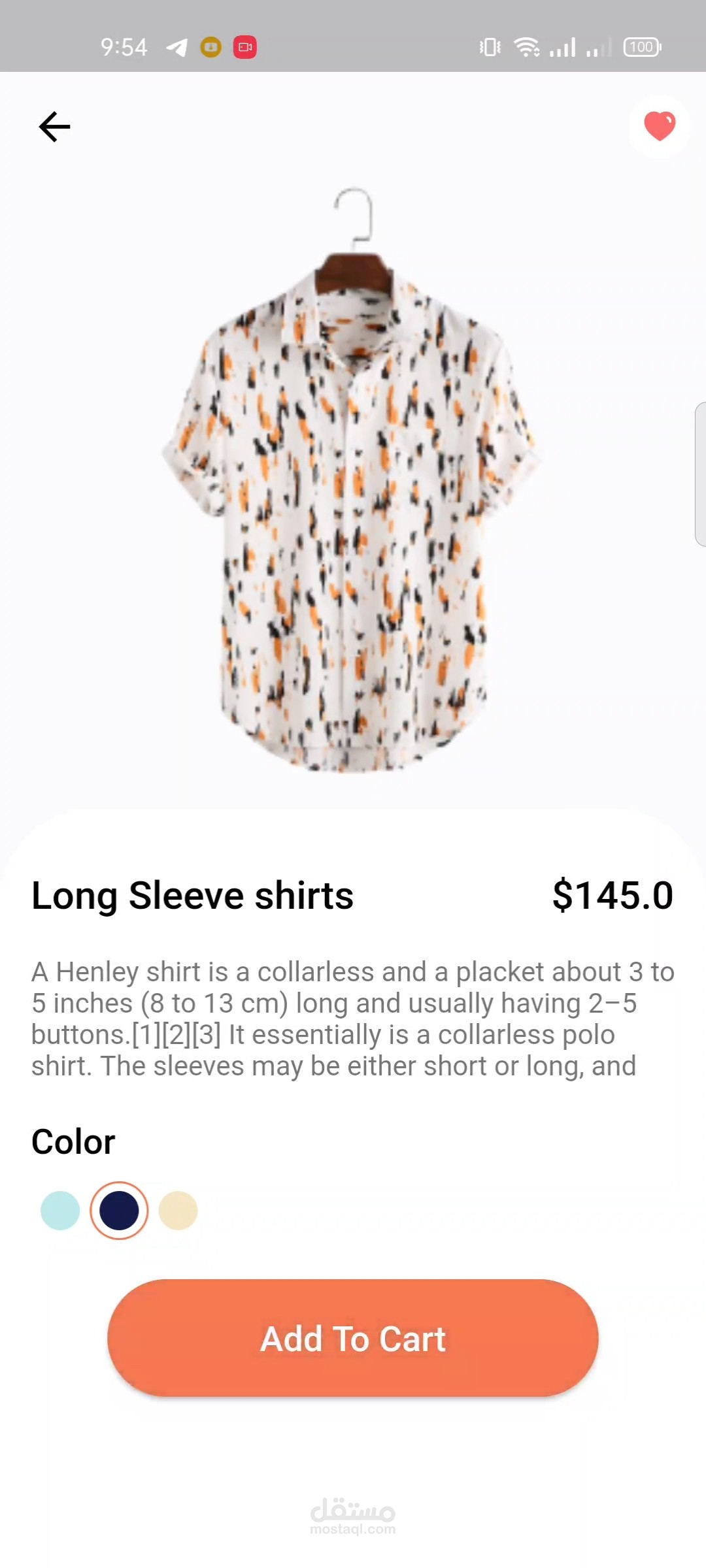Go back using the arrow icon
706x1568 pixels.
[54, 127]
